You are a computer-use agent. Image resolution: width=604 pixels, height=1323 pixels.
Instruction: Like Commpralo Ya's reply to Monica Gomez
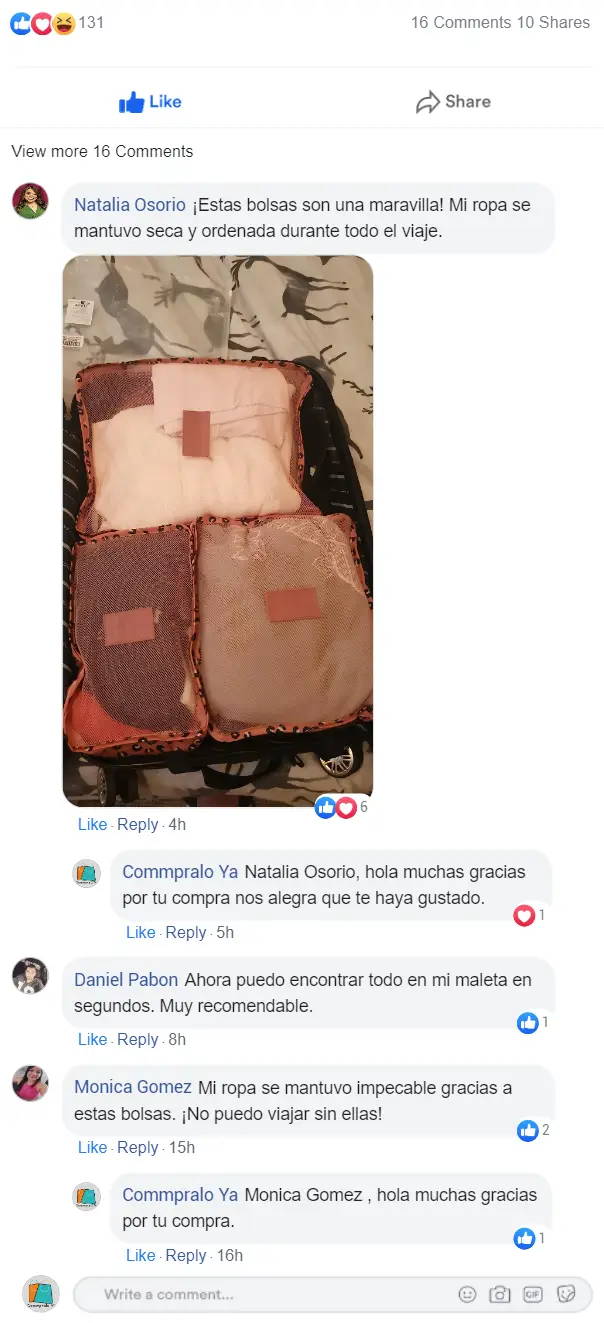pyautogui.click(x=140, y=1255)
